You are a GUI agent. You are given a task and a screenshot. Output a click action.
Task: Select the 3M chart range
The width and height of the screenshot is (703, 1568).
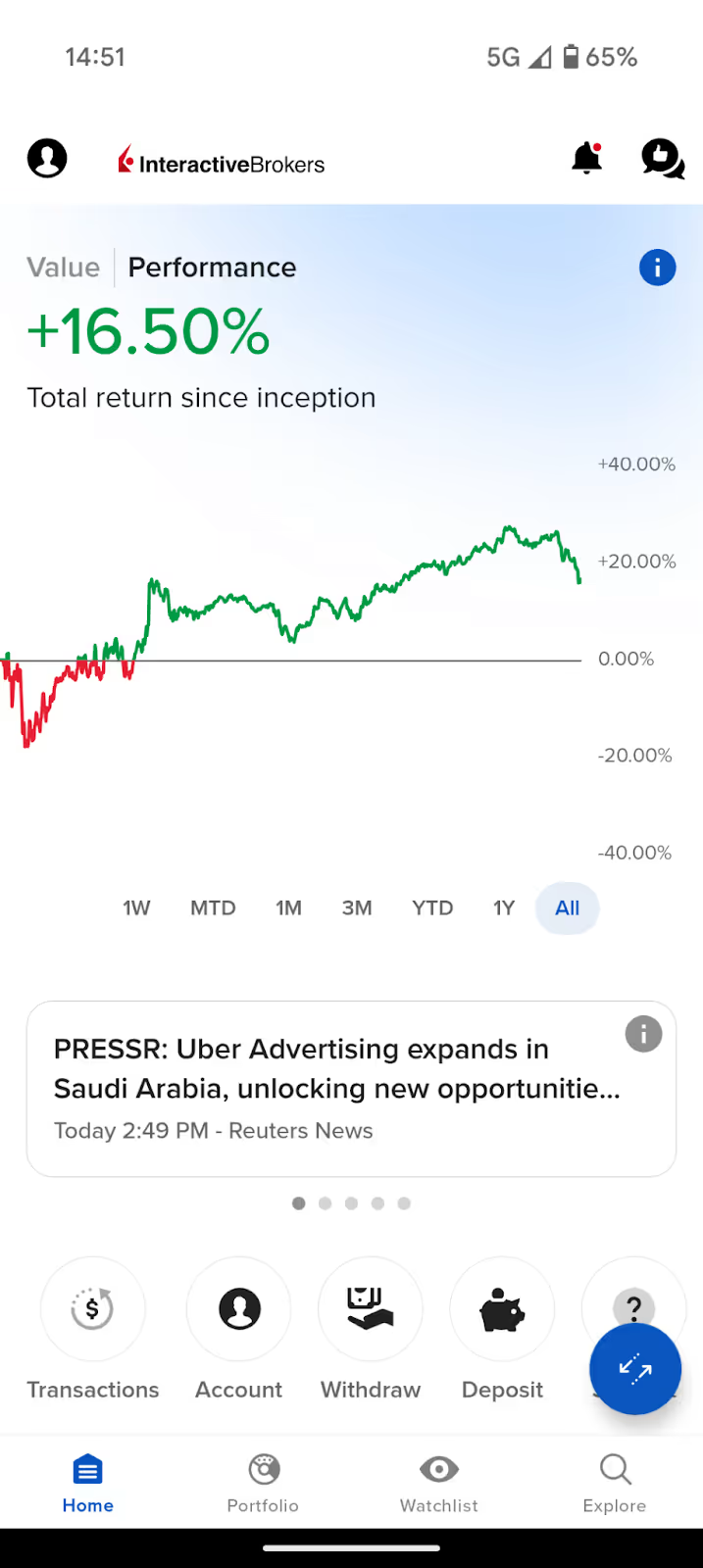357,907
